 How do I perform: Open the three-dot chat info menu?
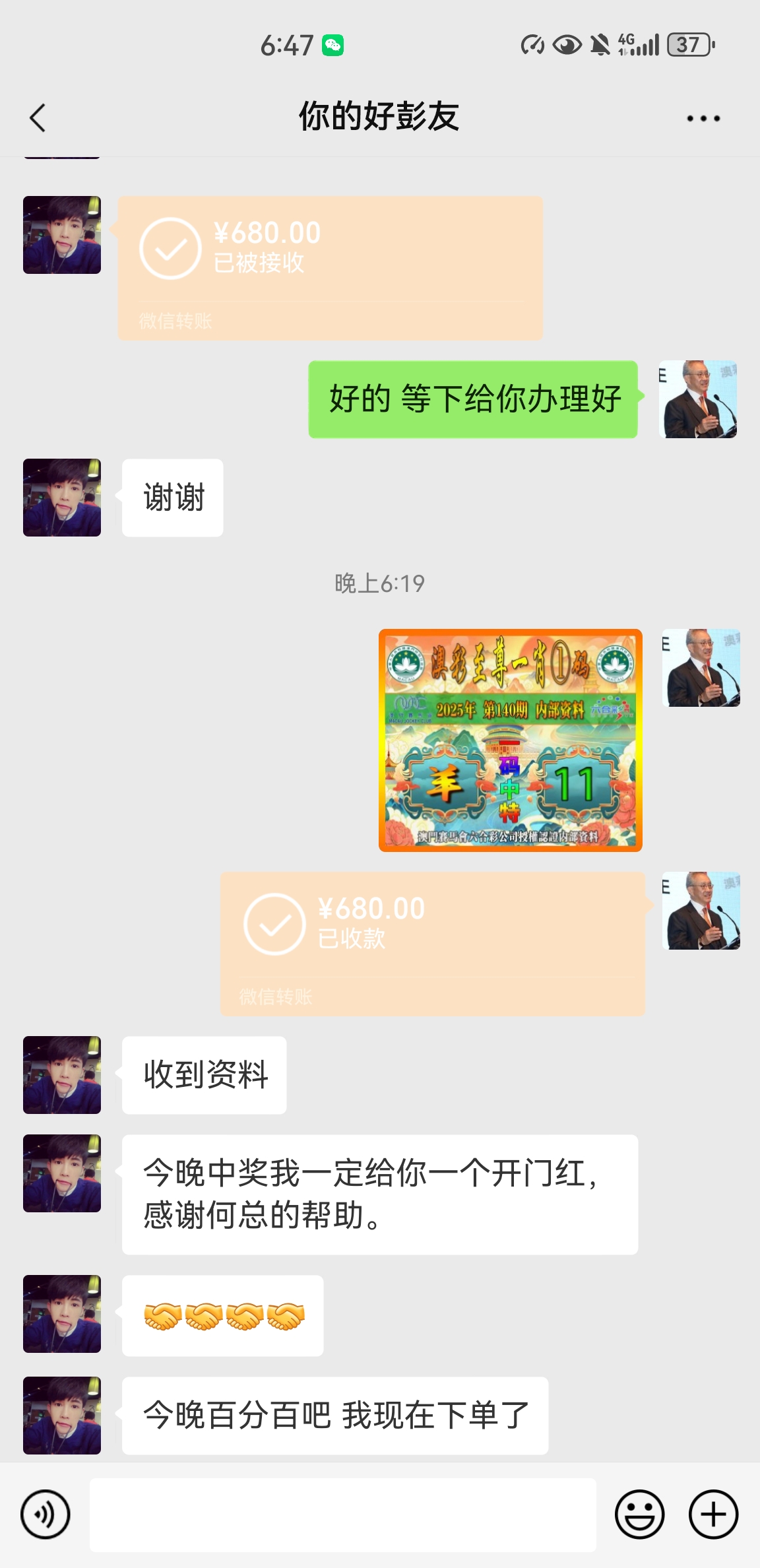[x=703, y=119]
